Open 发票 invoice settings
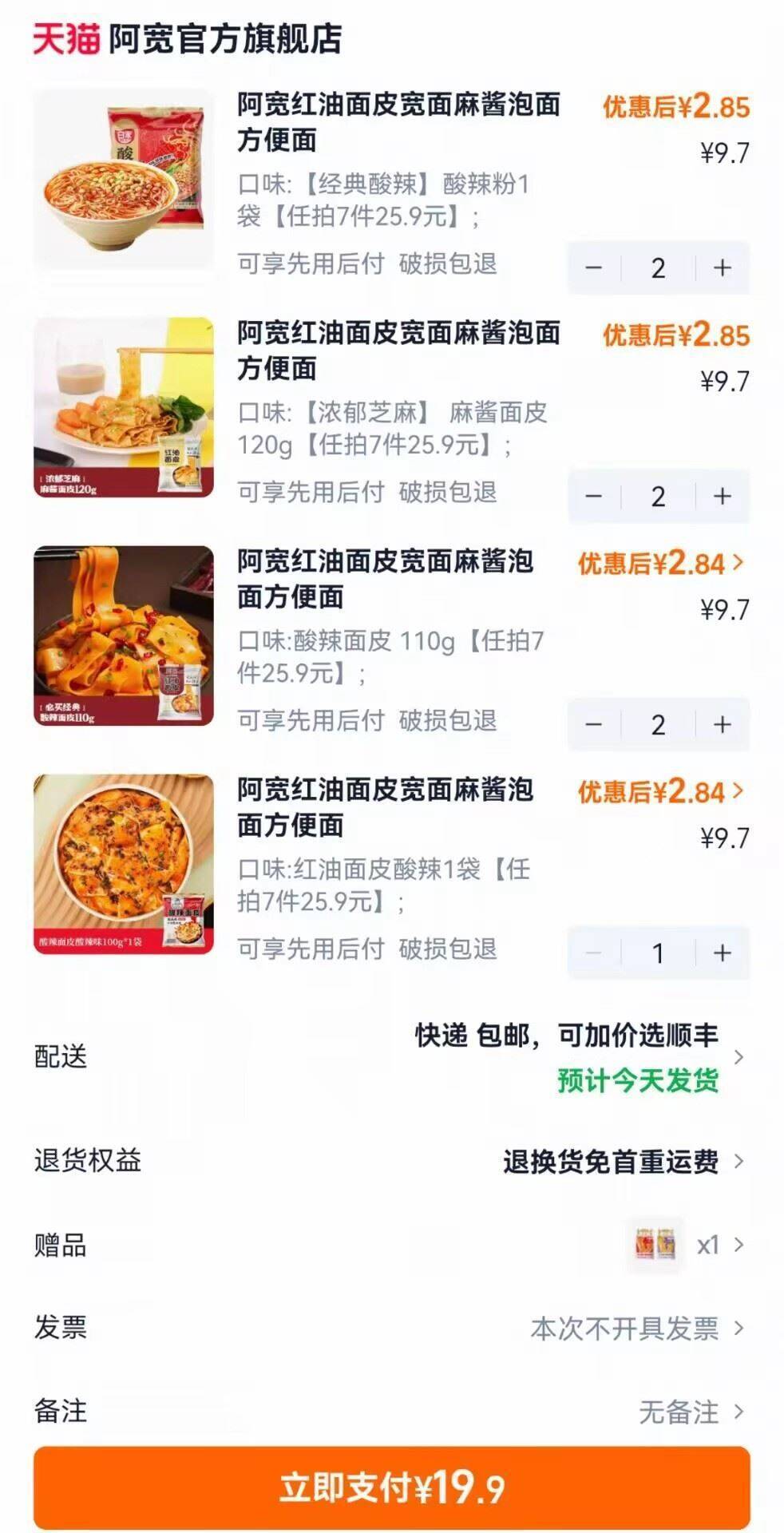Viewport: 784px width, 1533px height. click(x=391, y=1328)
